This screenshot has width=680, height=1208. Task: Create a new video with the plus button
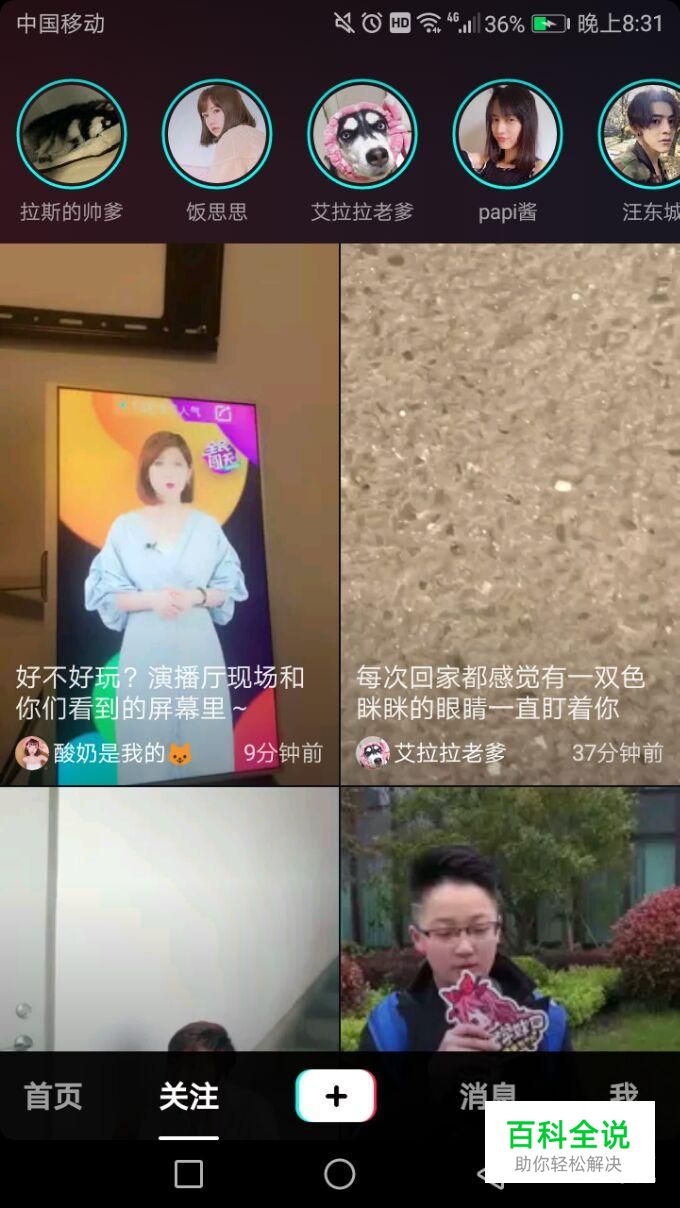(336, 1096)
